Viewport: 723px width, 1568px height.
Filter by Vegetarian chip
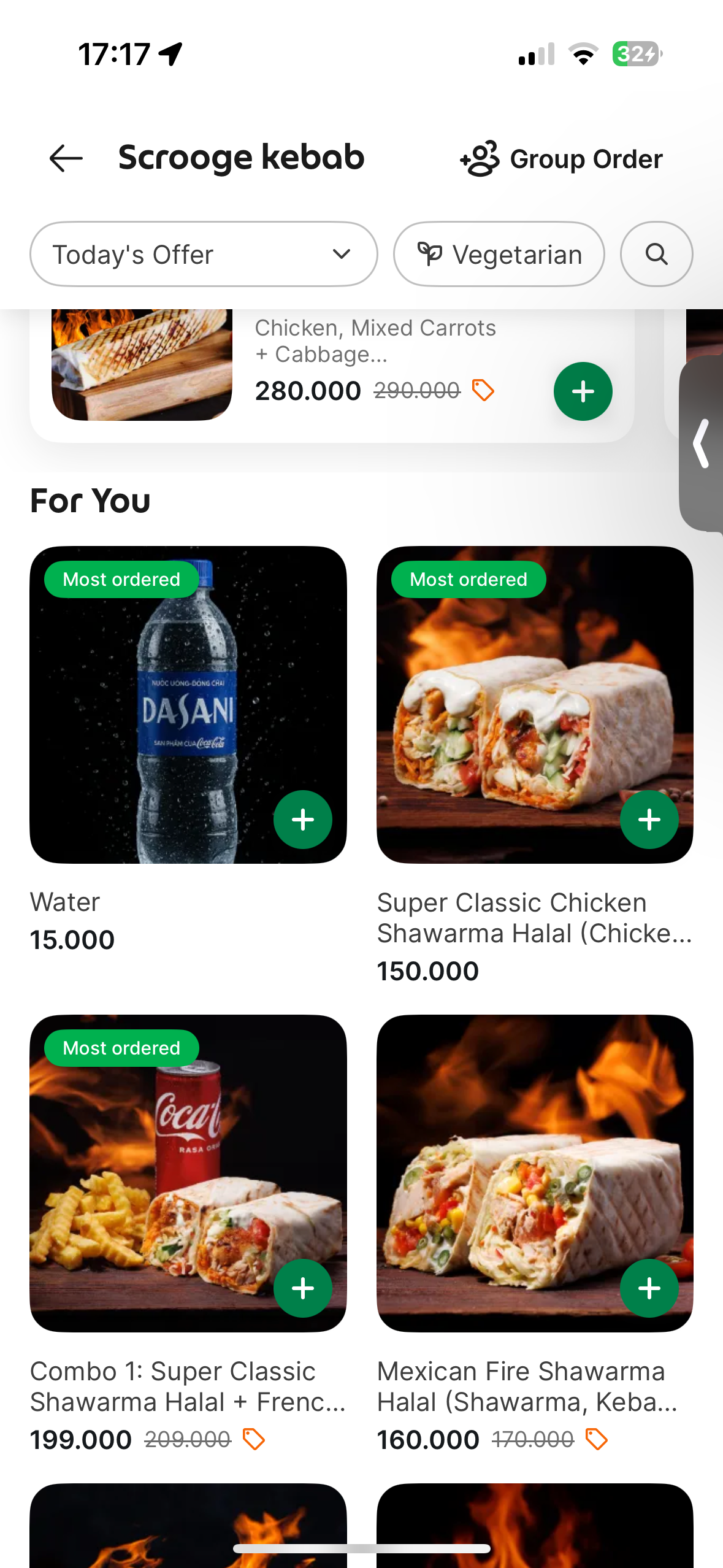(x=499, y=254)
